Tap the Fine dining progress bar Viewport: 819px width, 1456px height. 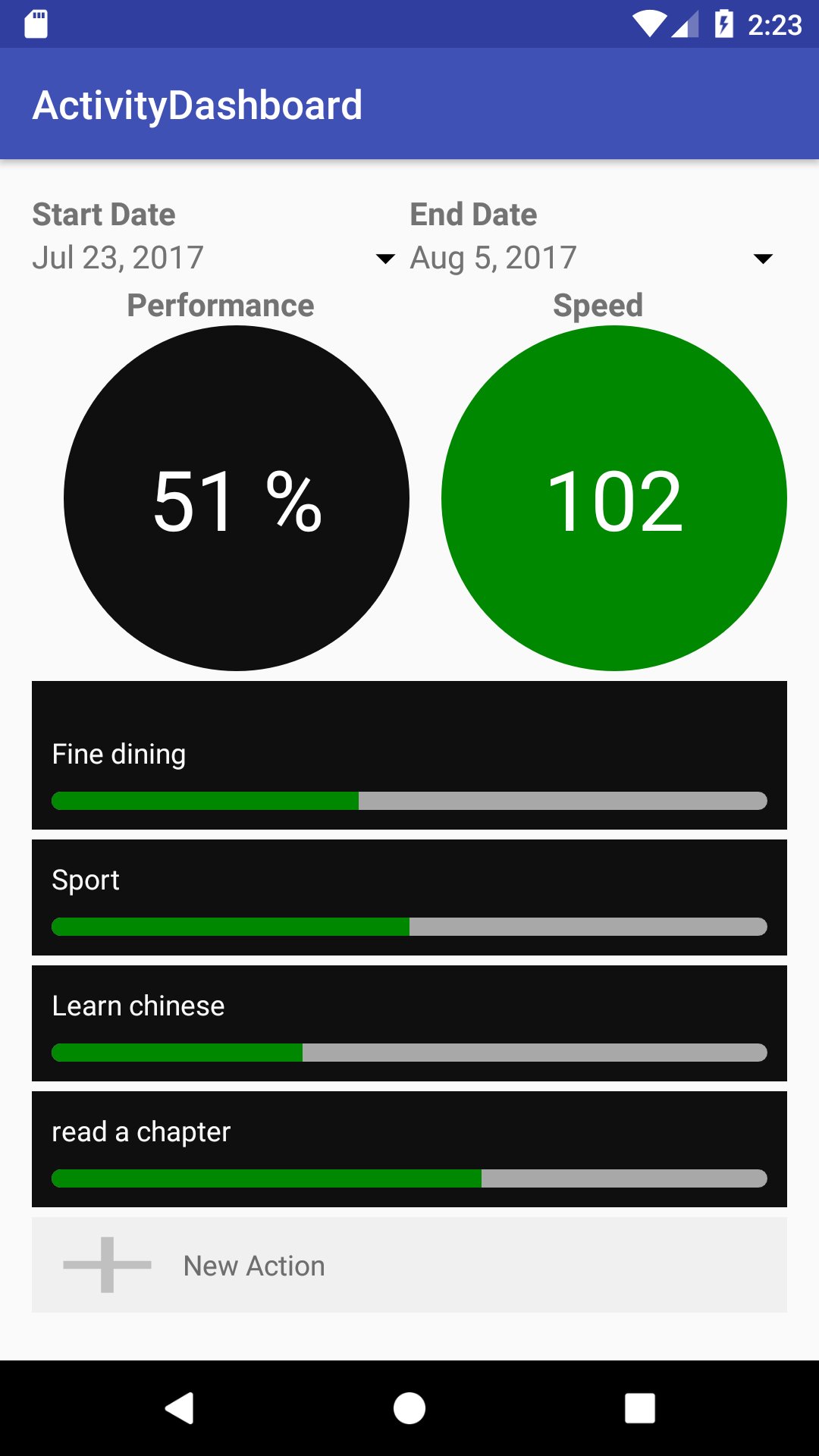click(409, 800)
